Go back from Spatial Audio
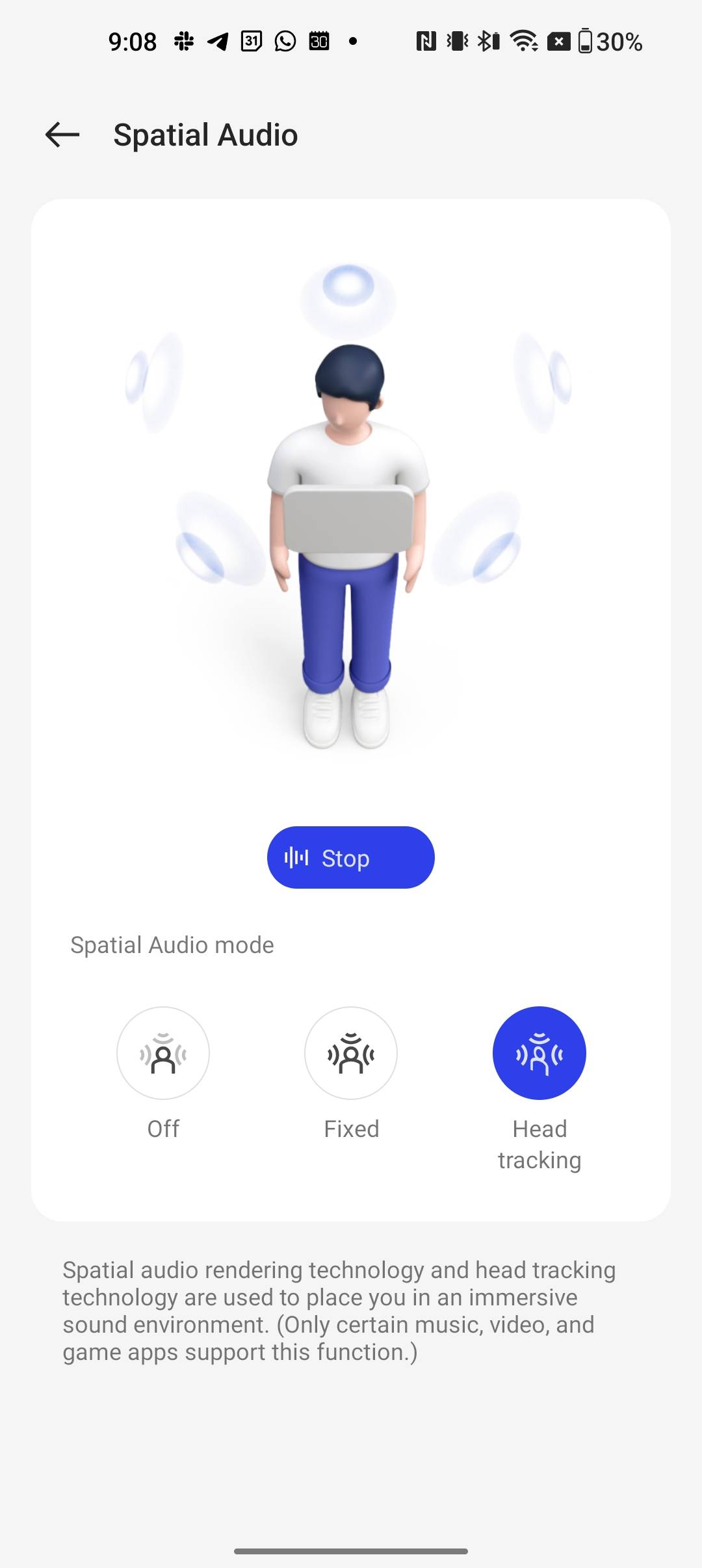Image resolution: width=702 pixels, height=1568 pixels. 62,135
